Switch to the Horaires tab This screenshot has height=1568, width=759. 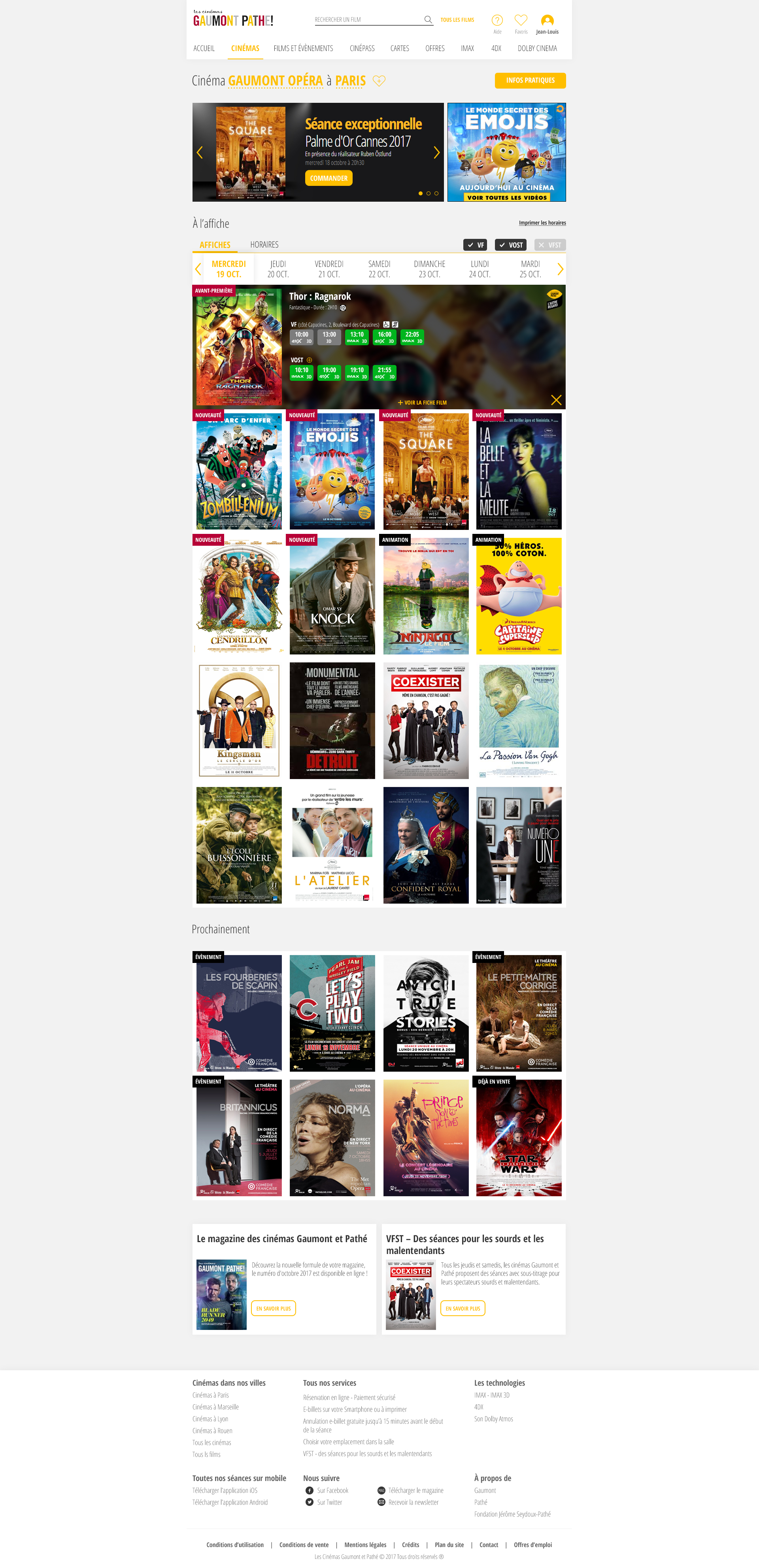pos(264,245)
